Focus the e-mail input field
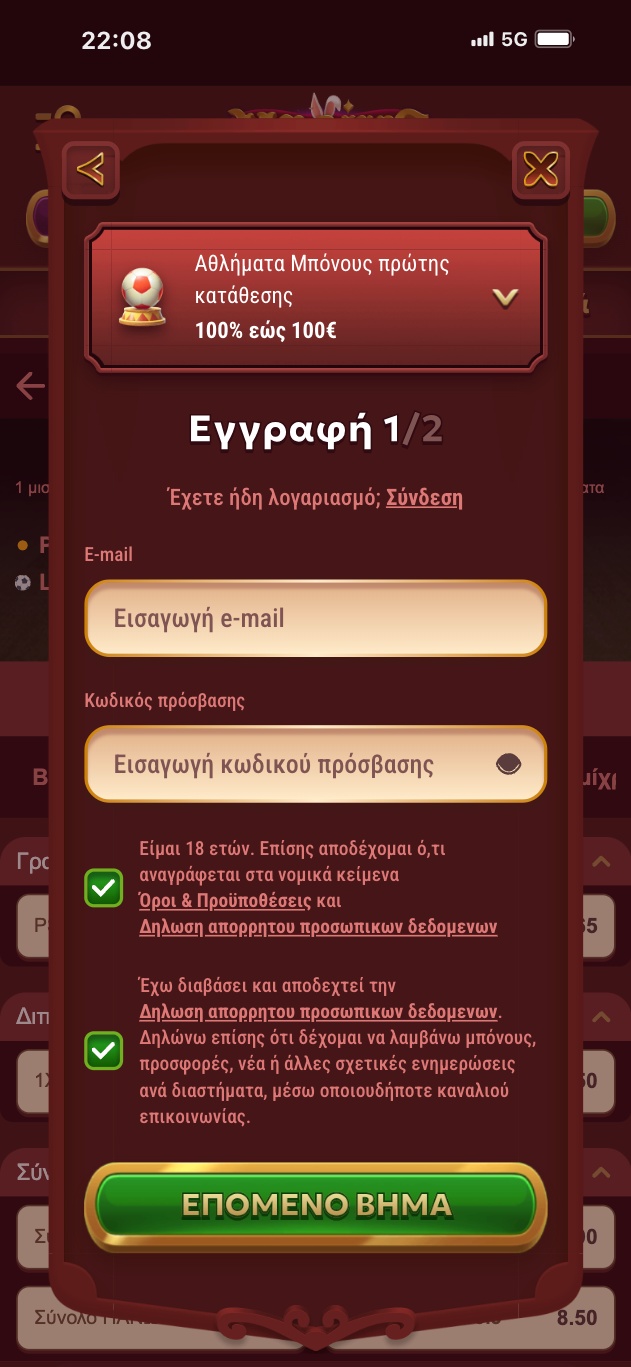 (315, 618)
